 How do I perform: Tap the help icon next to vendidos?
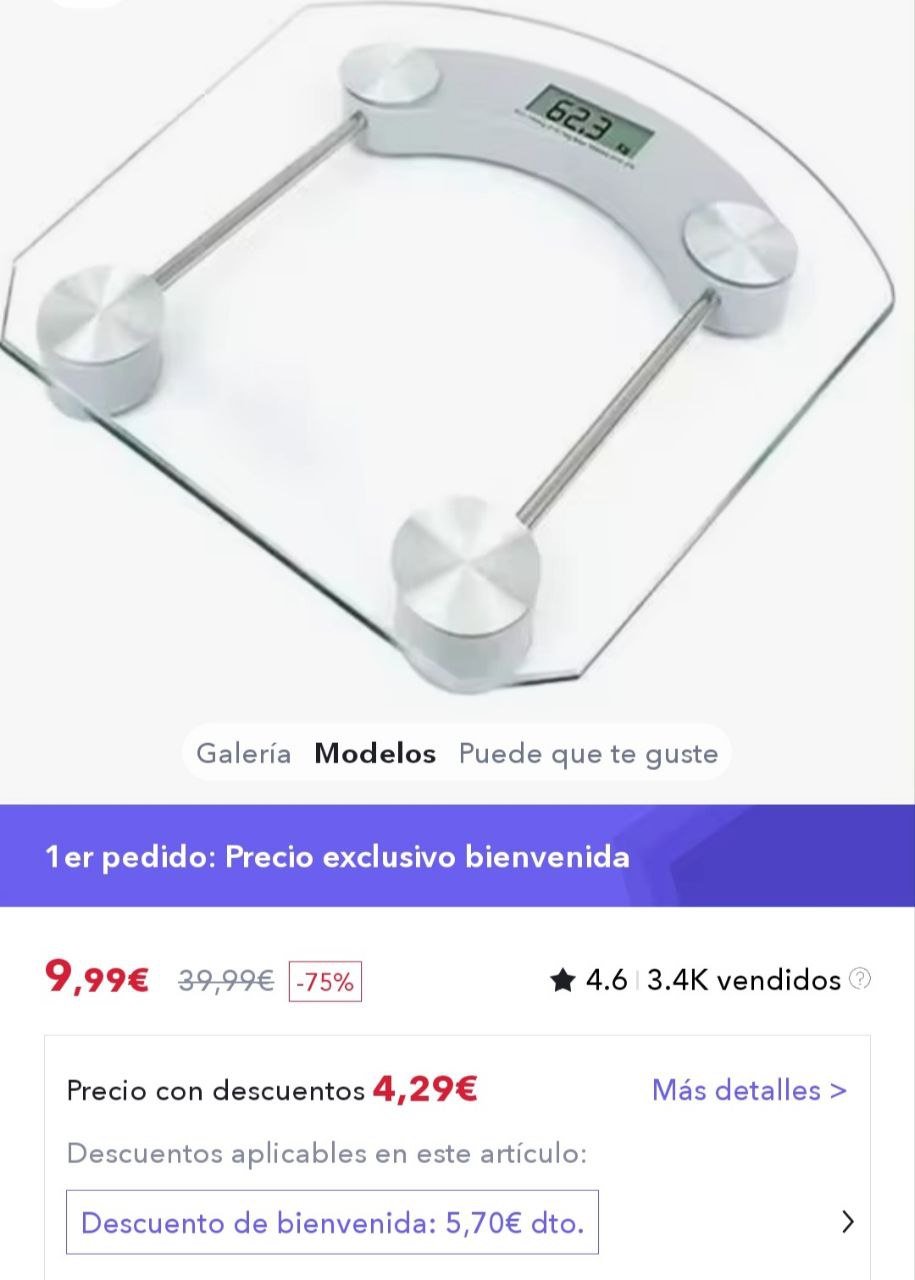click(860, 979)
